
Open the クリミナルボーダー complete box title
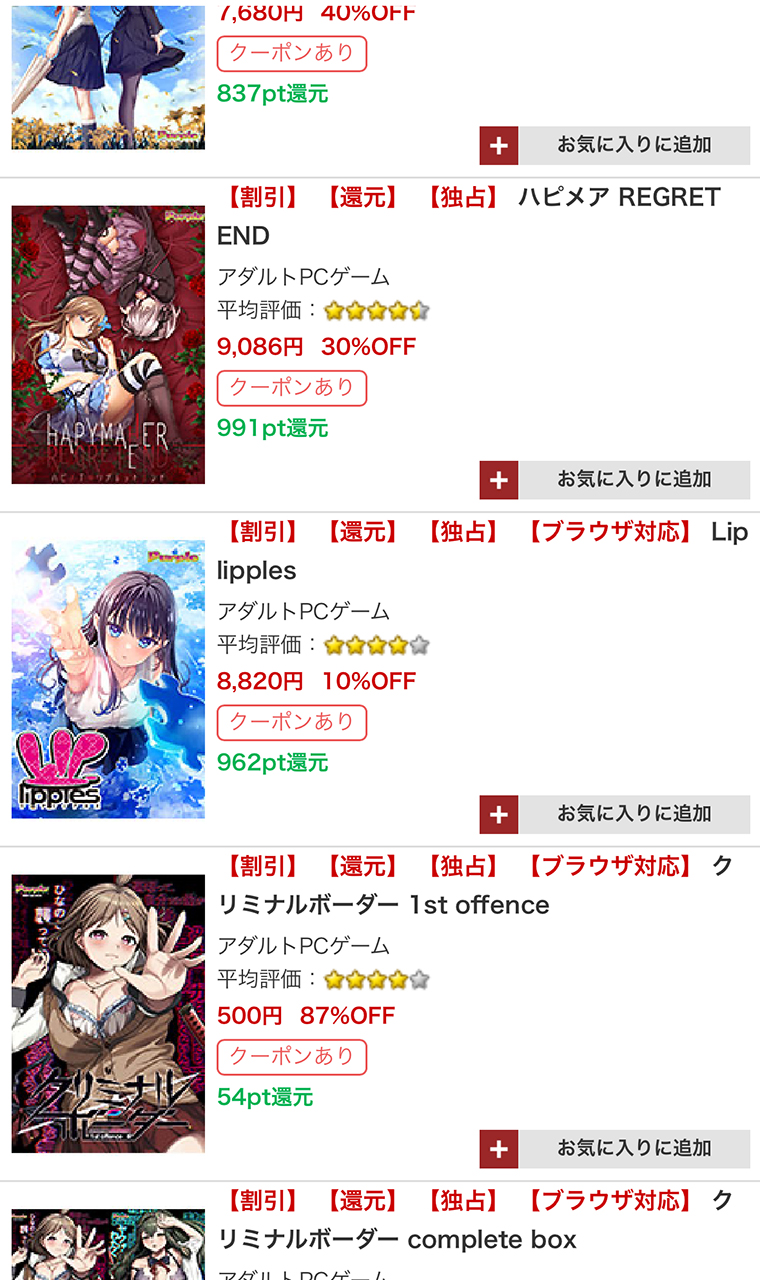coord(397,1240)
